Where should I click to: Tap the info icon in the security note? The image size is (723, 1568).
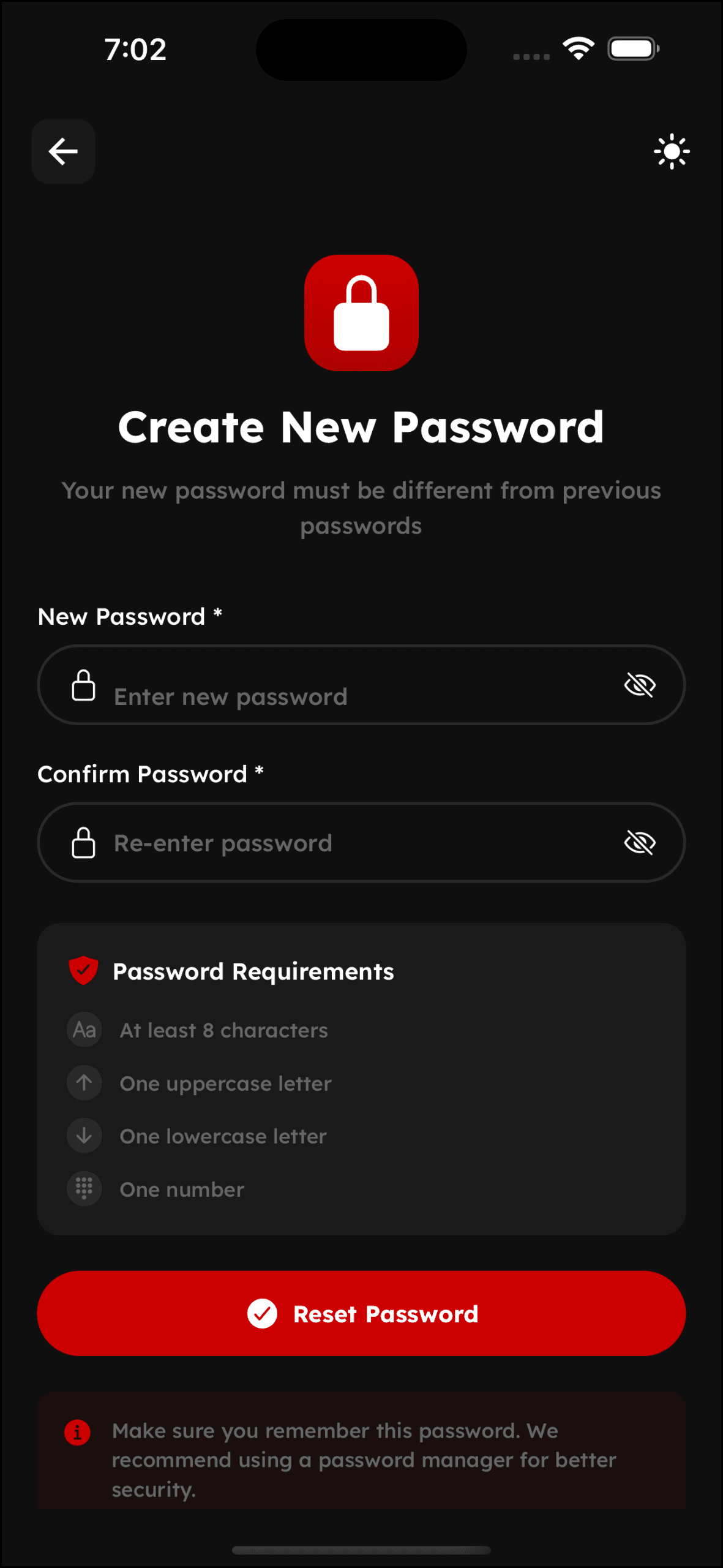pos(77,1432)
